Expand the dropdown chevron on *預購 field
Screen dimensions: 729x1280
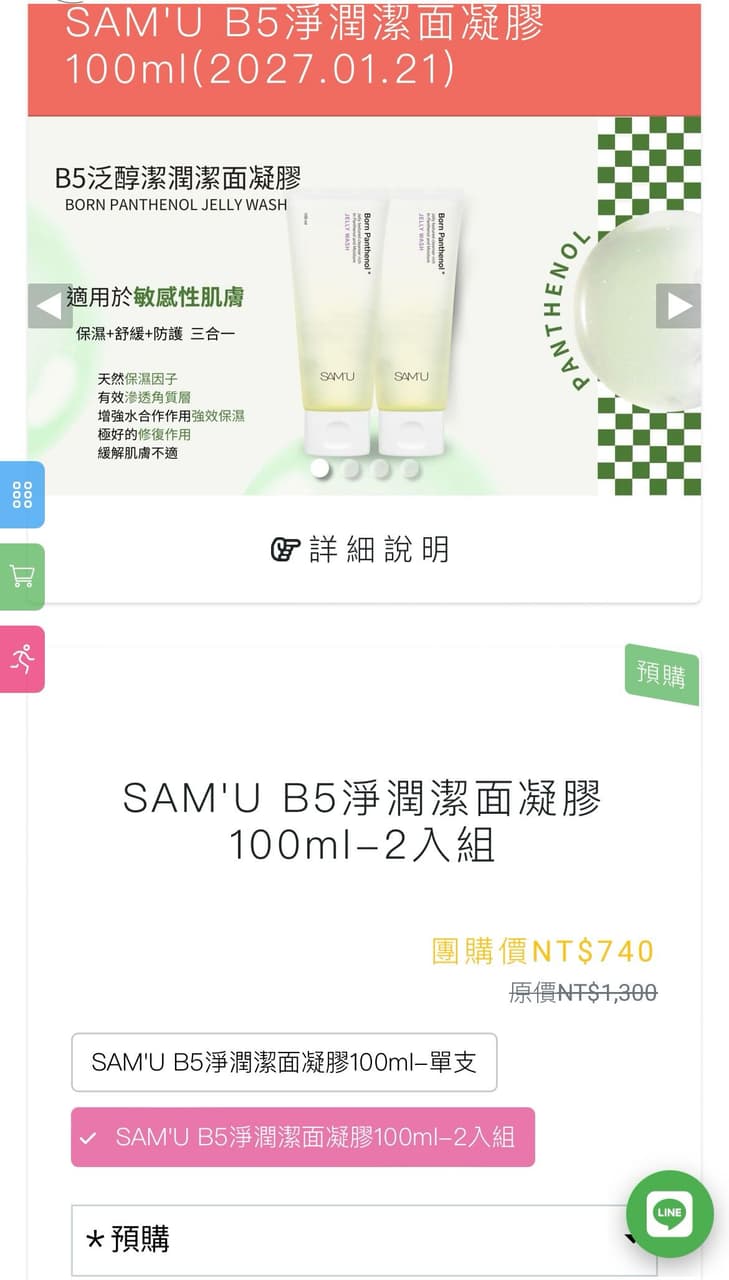tap(631, 1240)
